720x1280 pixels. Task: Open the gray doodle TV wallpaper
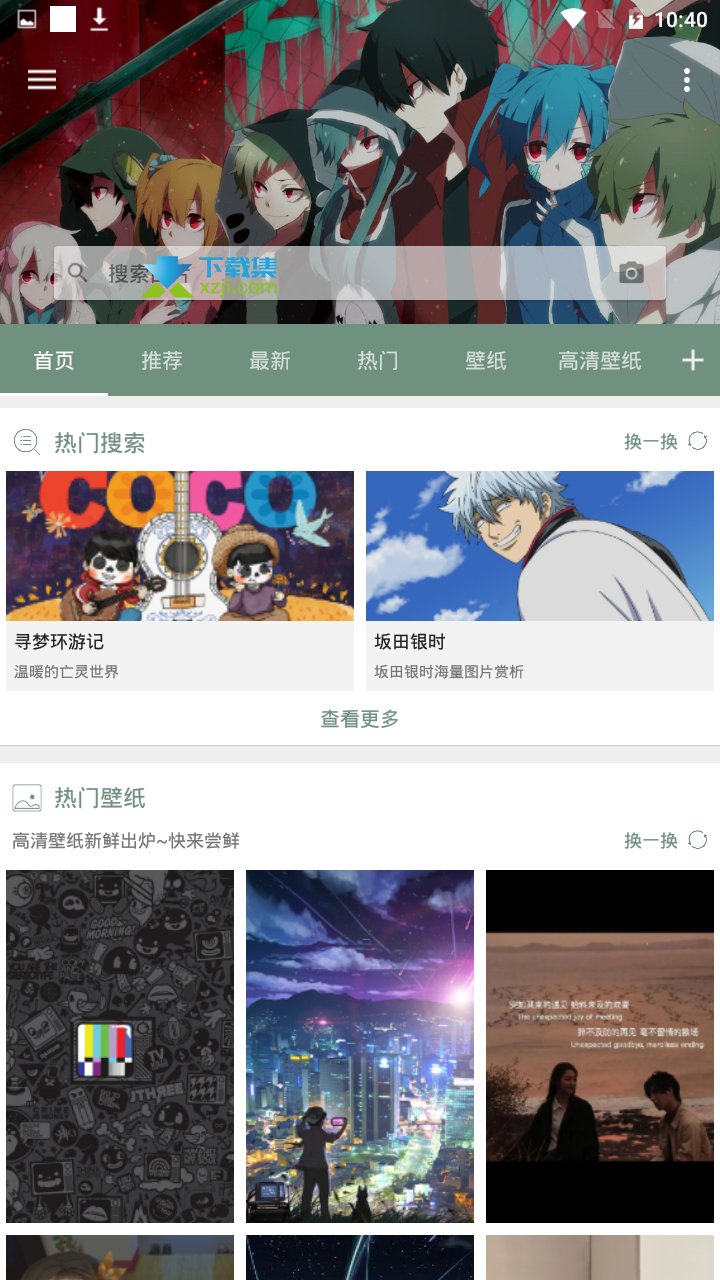(x=120, y=1046)
